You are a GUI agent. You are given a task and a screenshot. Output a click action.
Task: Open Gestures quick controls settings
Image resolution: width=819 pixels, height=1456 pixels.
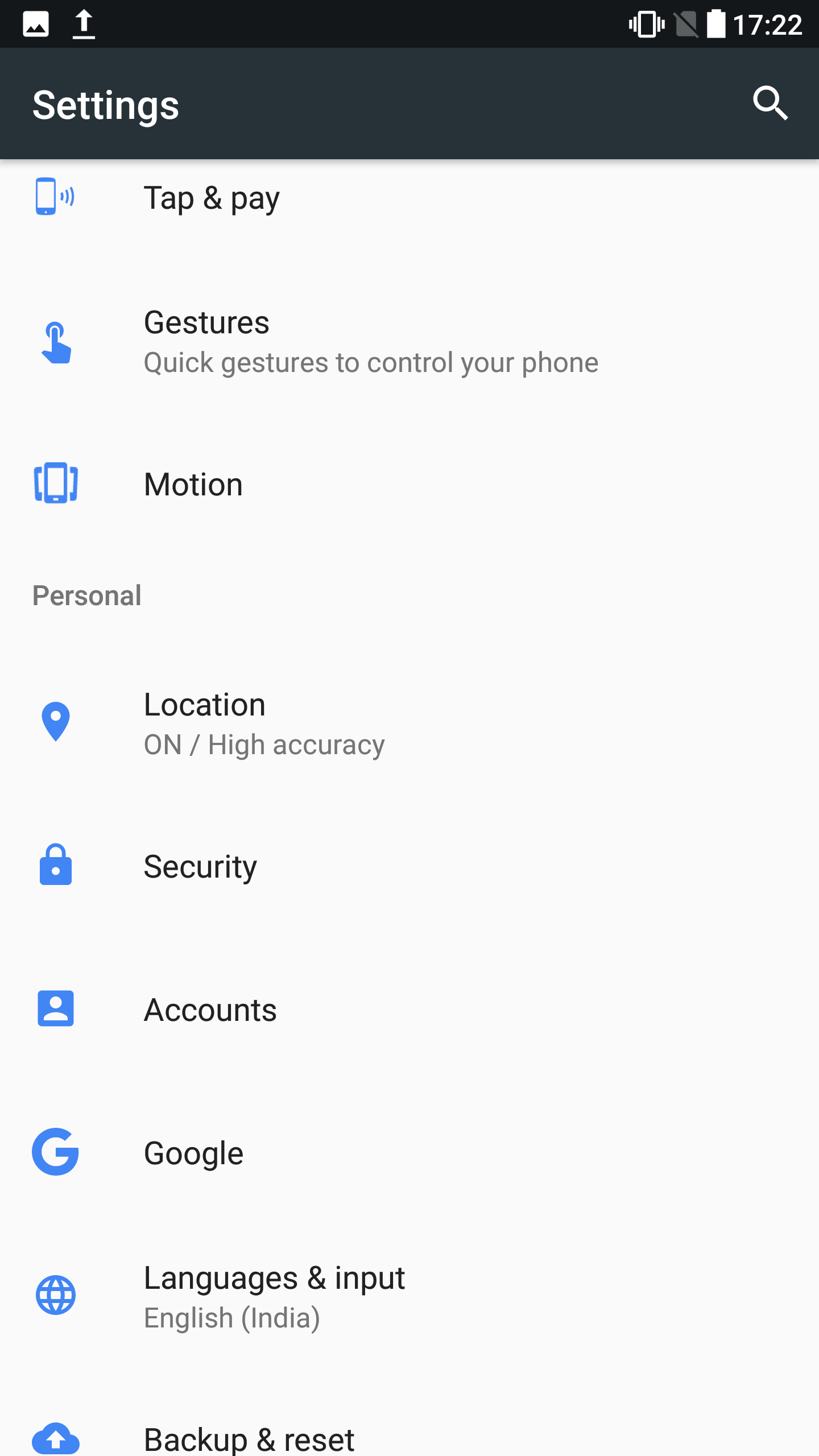[x=370, y=342]
